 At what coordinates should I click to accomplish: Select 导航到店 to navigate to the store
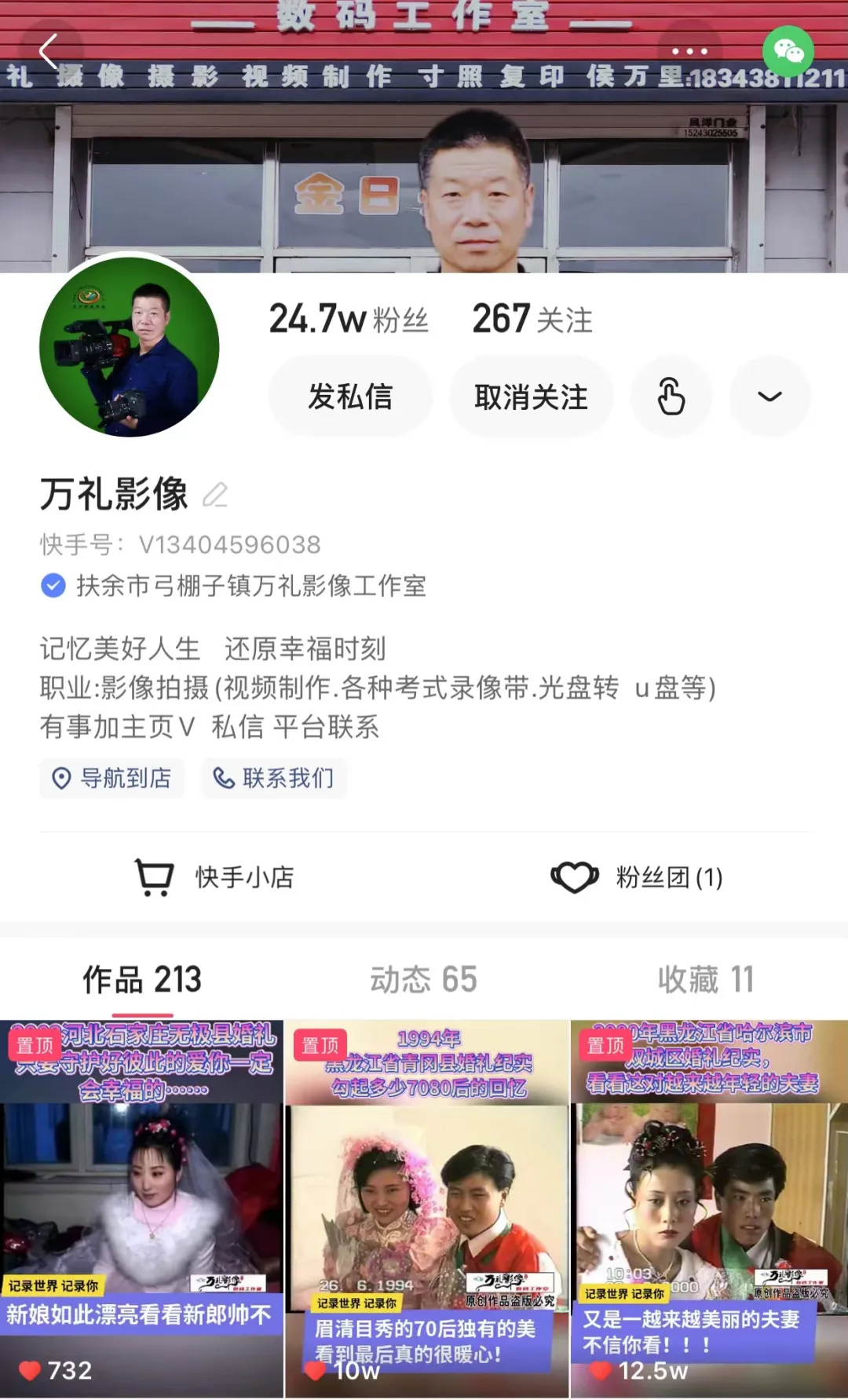112,778
